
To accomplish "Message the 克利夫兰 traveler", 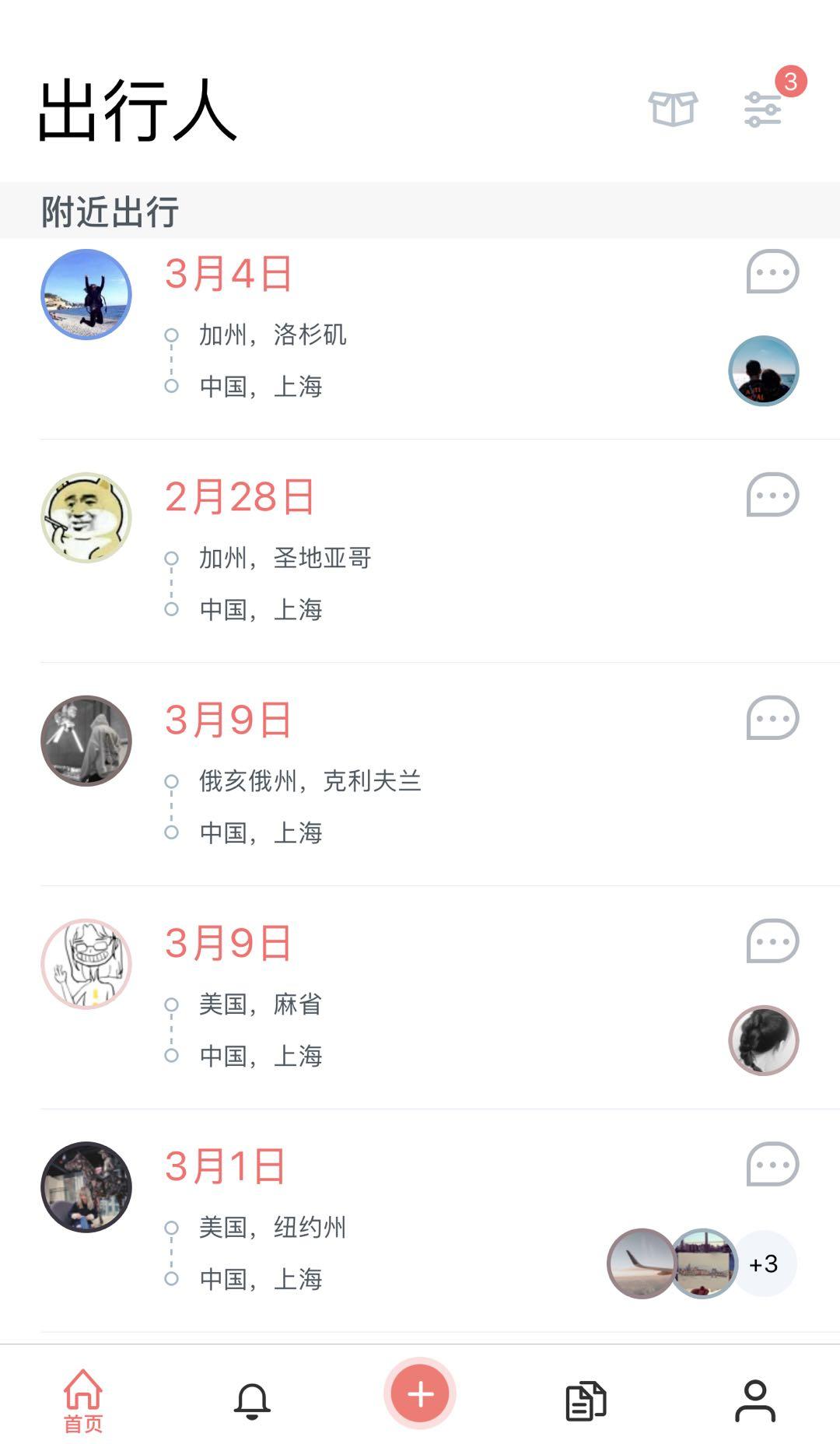I will click(772, 718).
